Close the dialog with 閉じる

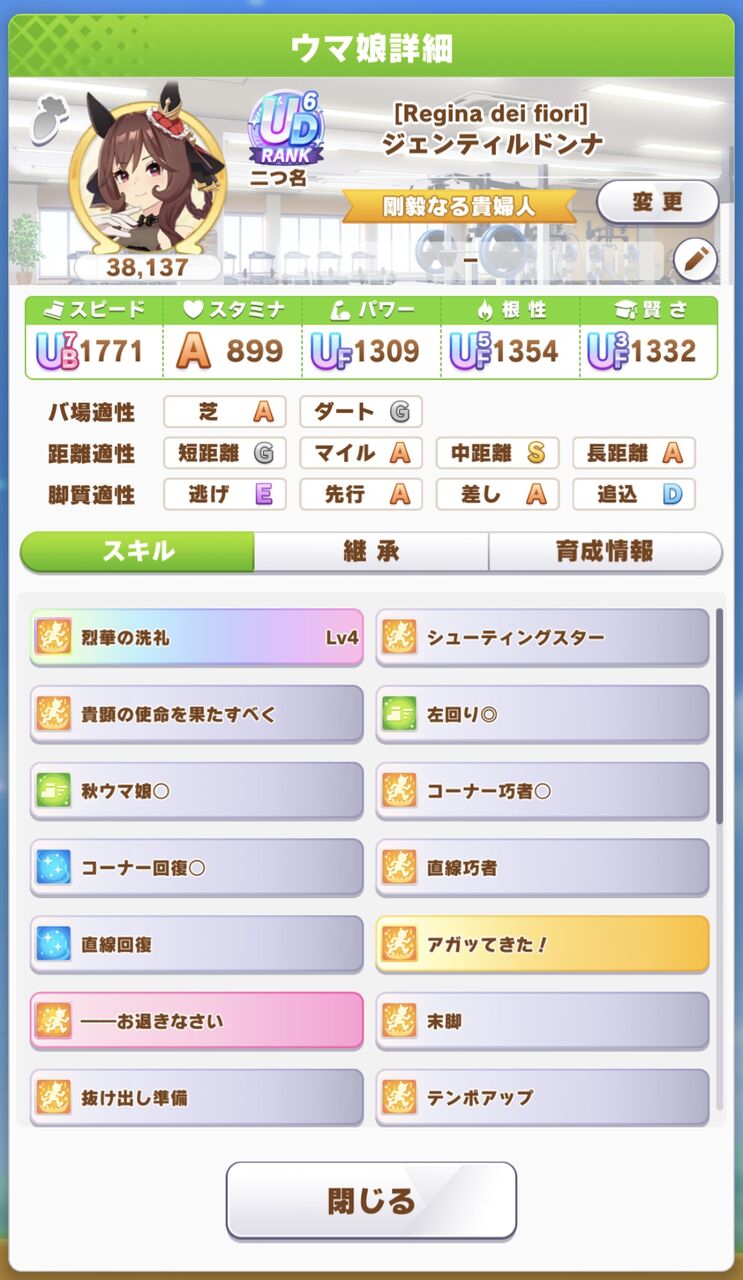[371, 1200]
